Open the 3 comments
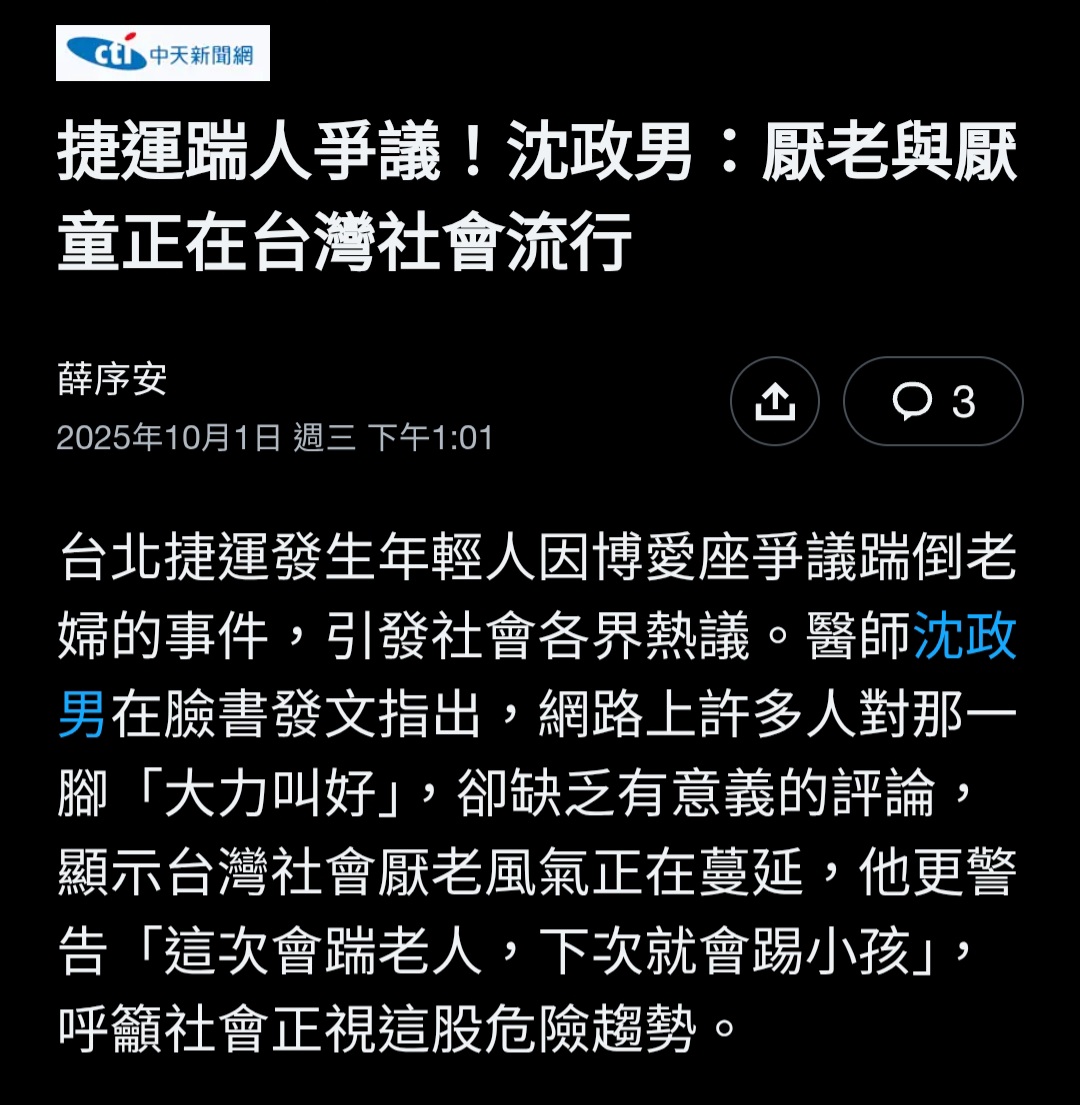This screenshot has width=1080, height=1105. [x=932, y=401]
